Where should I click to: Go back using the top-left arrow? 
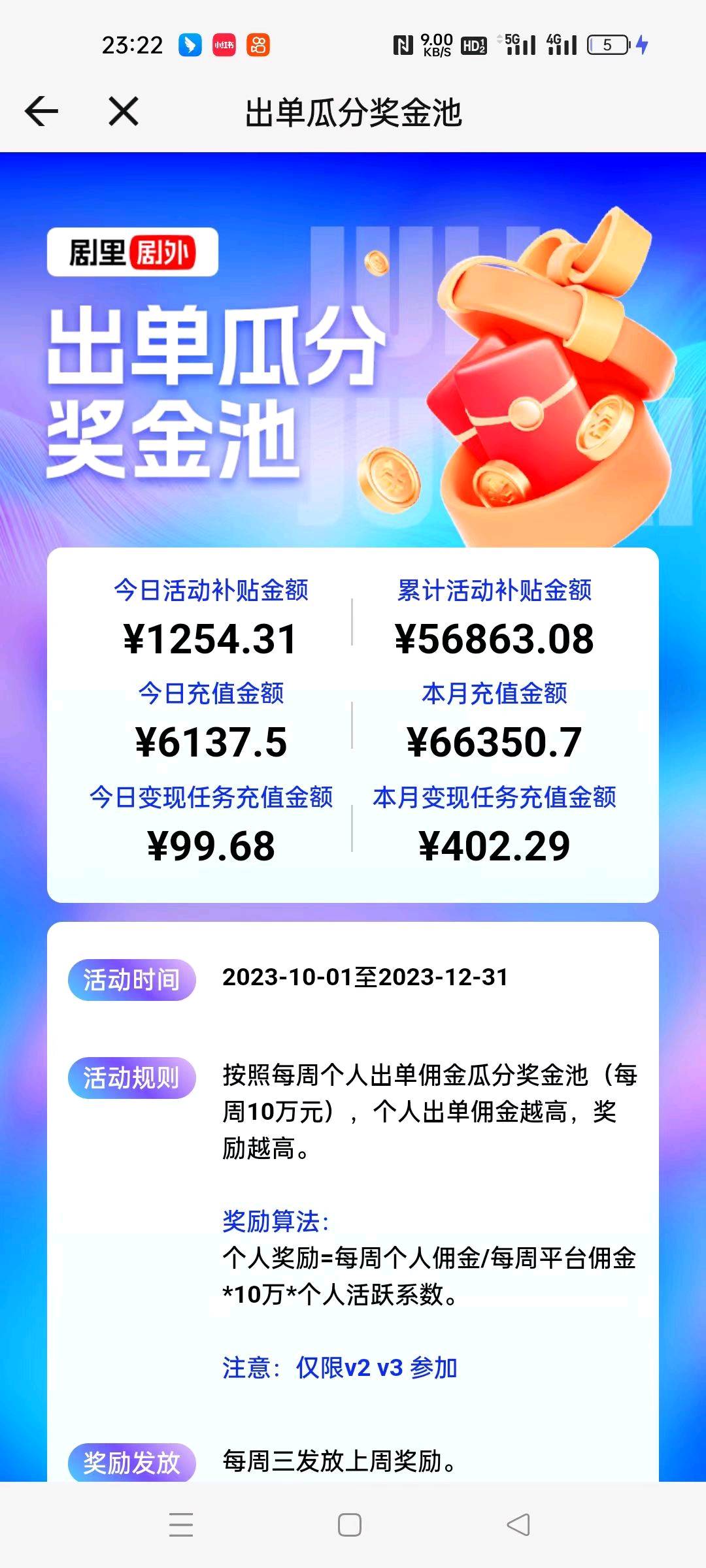pos(42,112)
